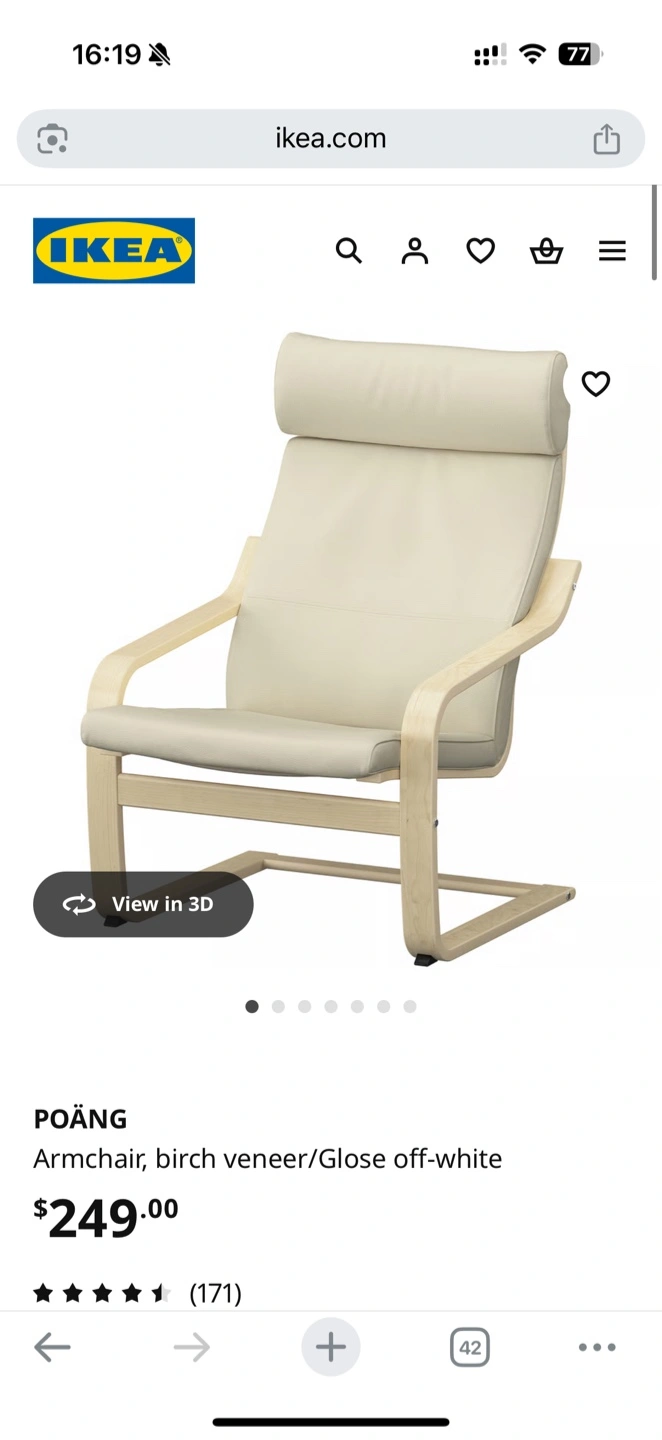Image resolution: width=662 pixels, height=1440 pixels.
Task: Open the lens search icon in address bar
Action: 52,139
